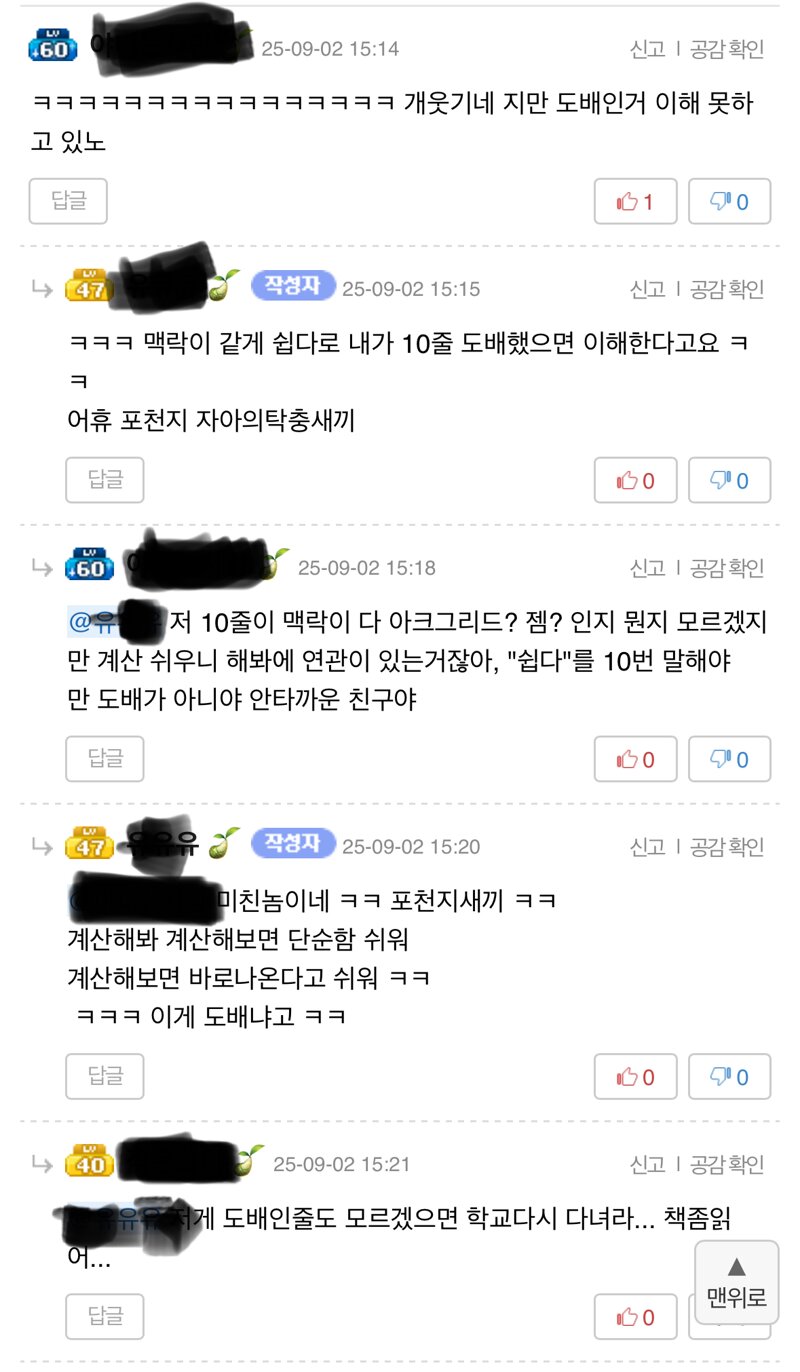The width and height of the screenshot is (800, 1372).
Task: Check 공감 확인 for the 15:18 comment
Action: pyautogui.click(x=727, y=568)
